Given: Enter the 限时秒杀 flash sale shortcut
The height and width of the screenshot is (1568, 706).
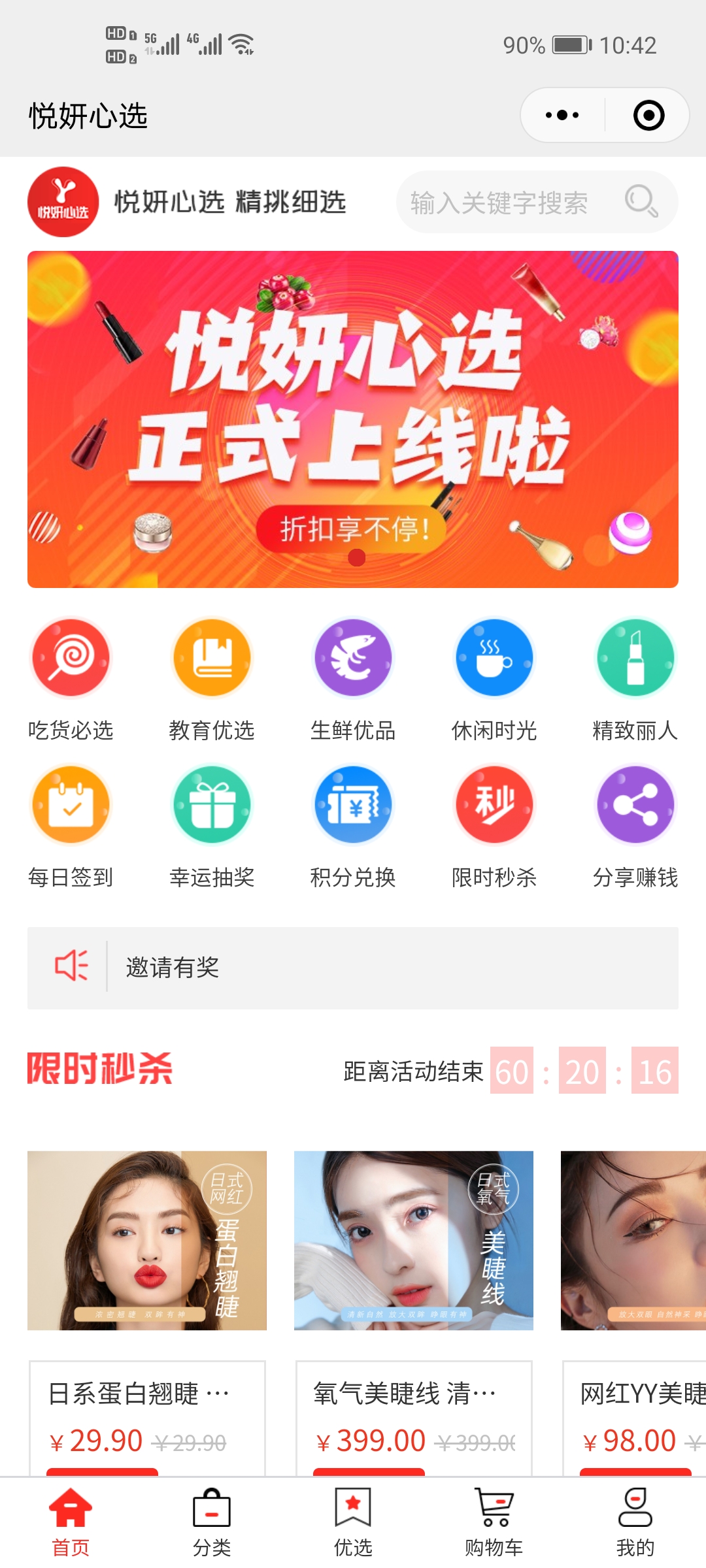Looking at the screenshot, I should click(494, 806).
